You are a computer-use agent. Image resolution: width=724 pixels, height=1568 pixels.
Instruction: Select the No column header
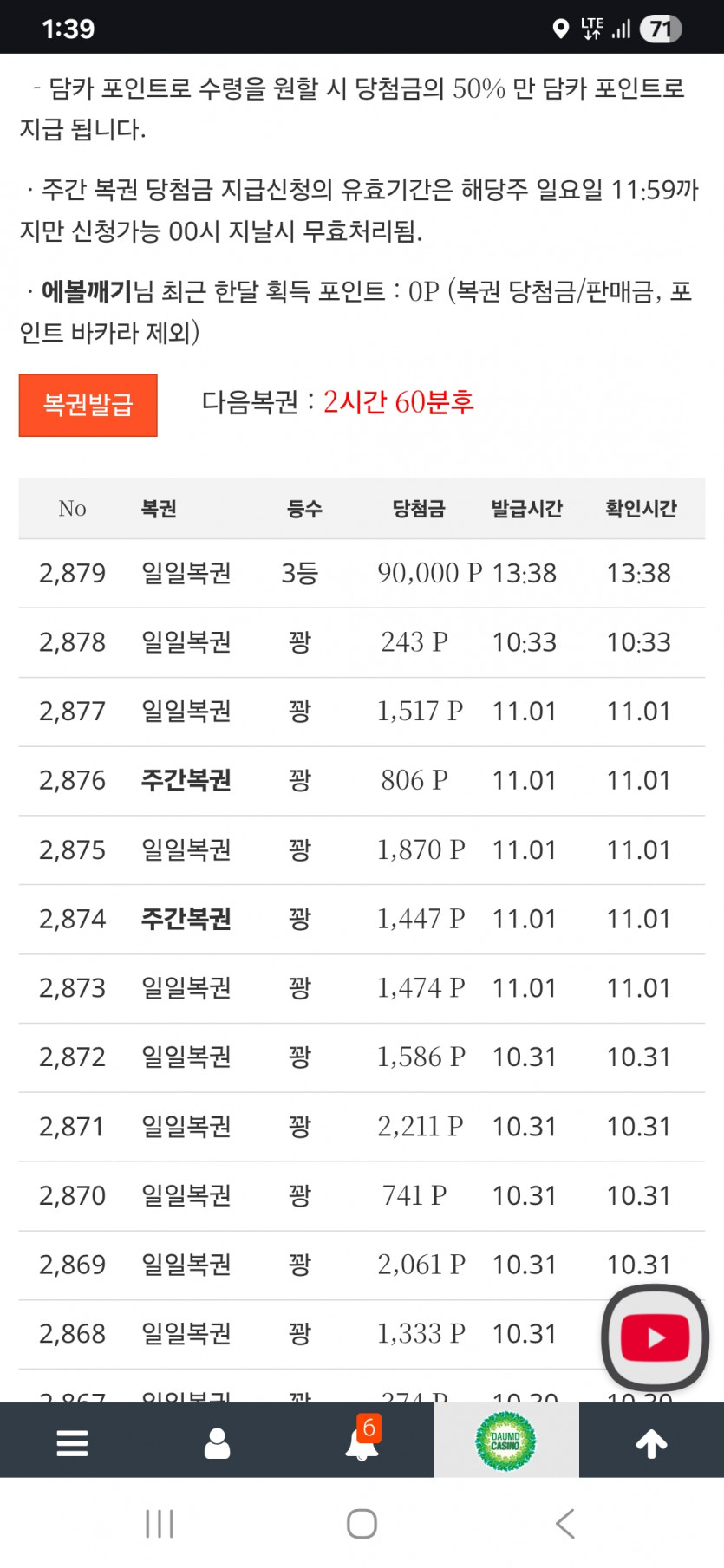click(72, 509)
